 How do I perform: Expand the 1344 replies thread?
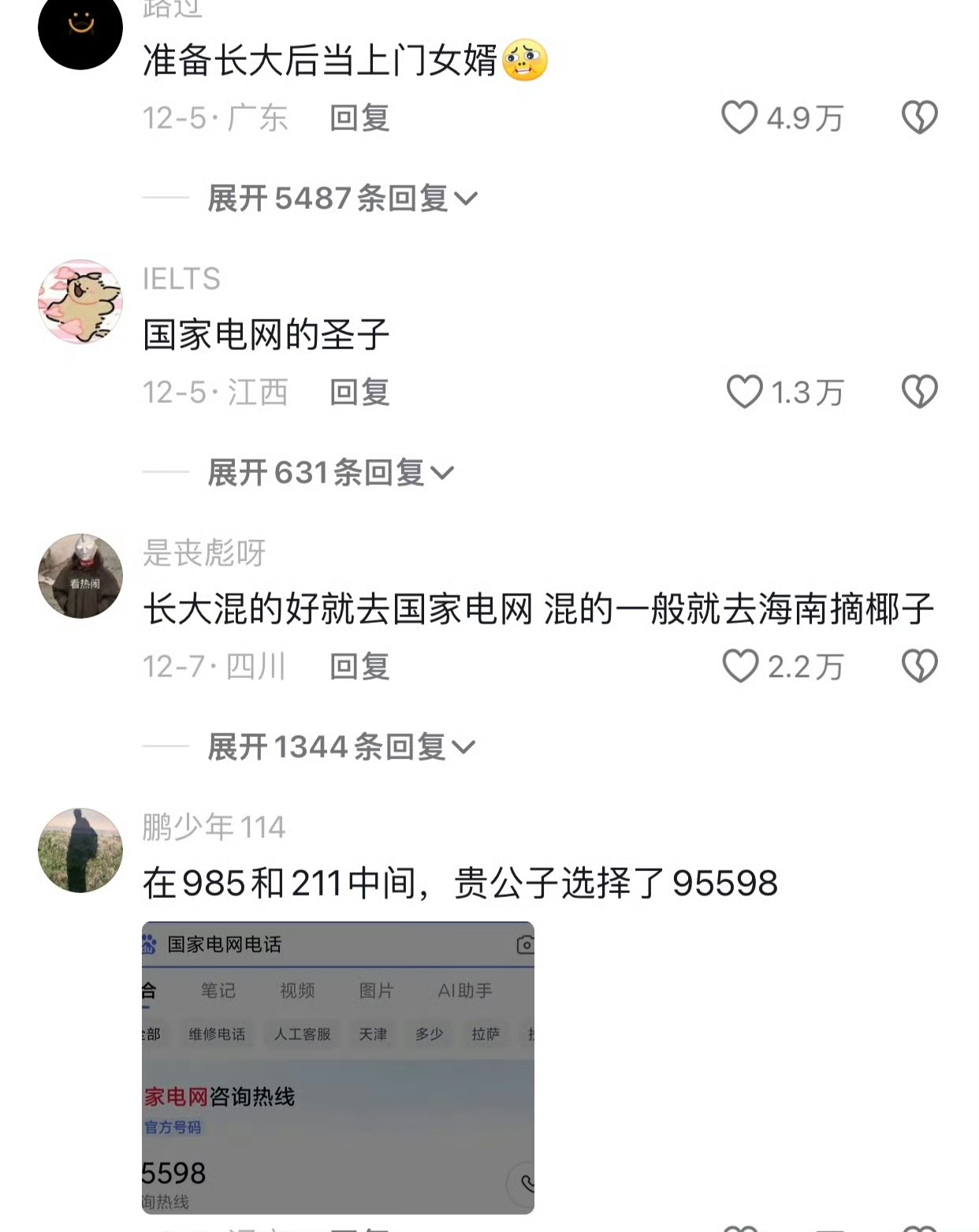(x=337, y=748)
